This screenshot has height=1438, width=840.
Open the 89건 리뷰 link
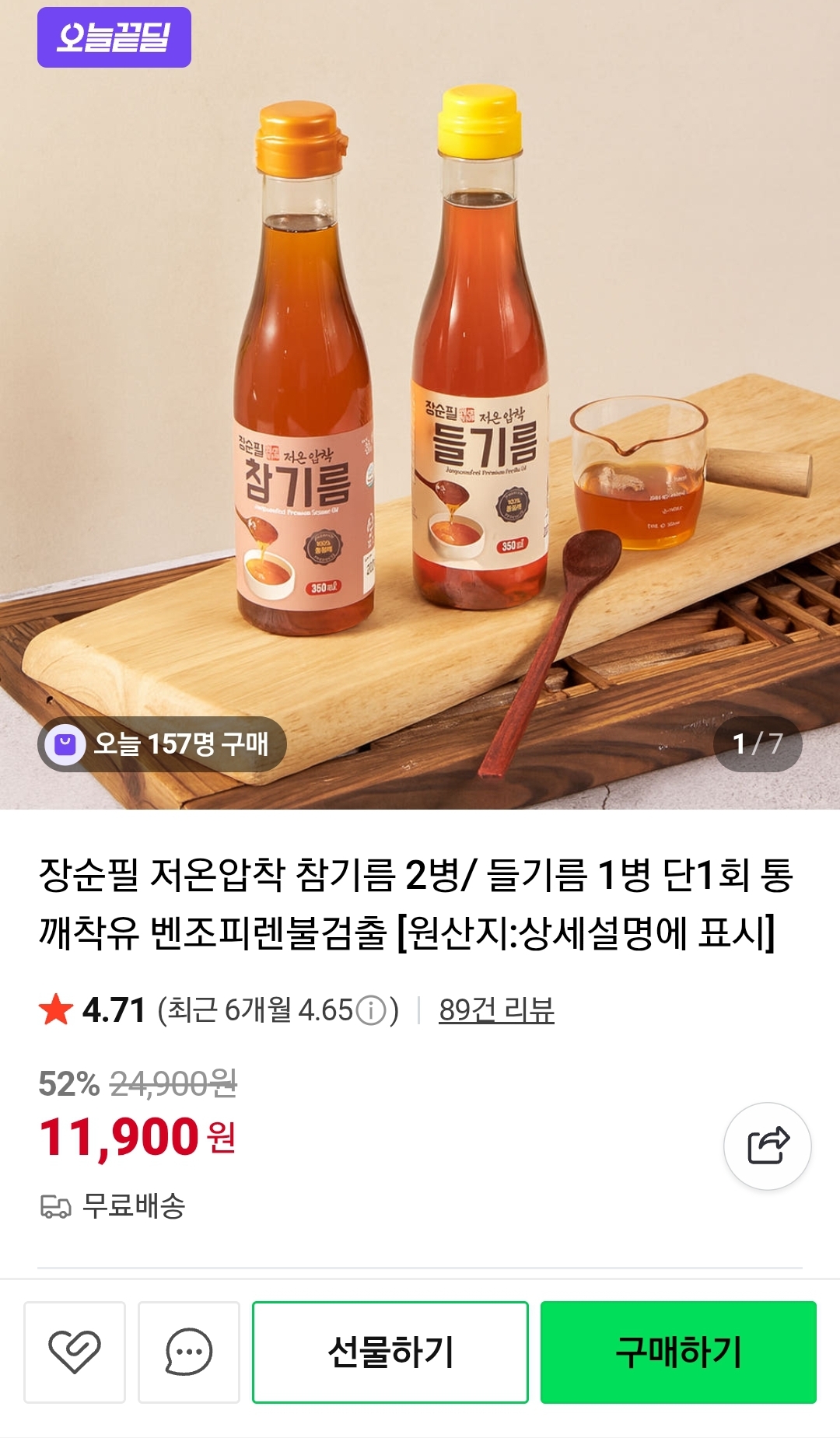click(496, 1010)
